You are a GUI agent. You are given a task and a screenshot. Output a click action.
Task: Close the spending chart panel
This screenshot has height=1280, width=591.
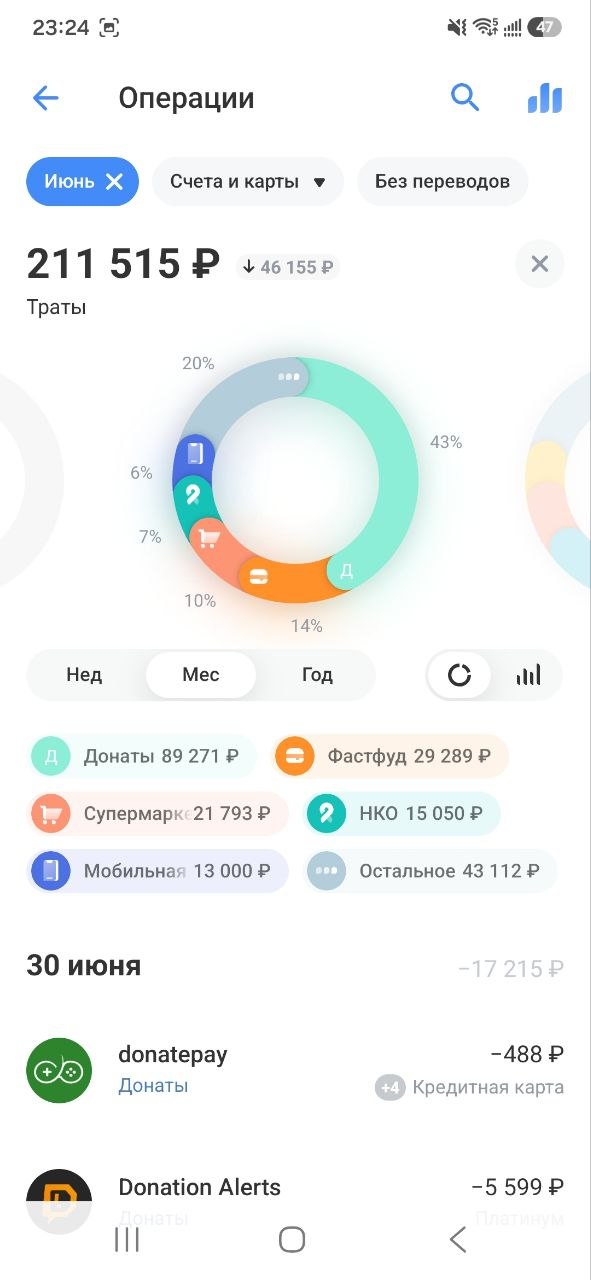coord(540,264)
